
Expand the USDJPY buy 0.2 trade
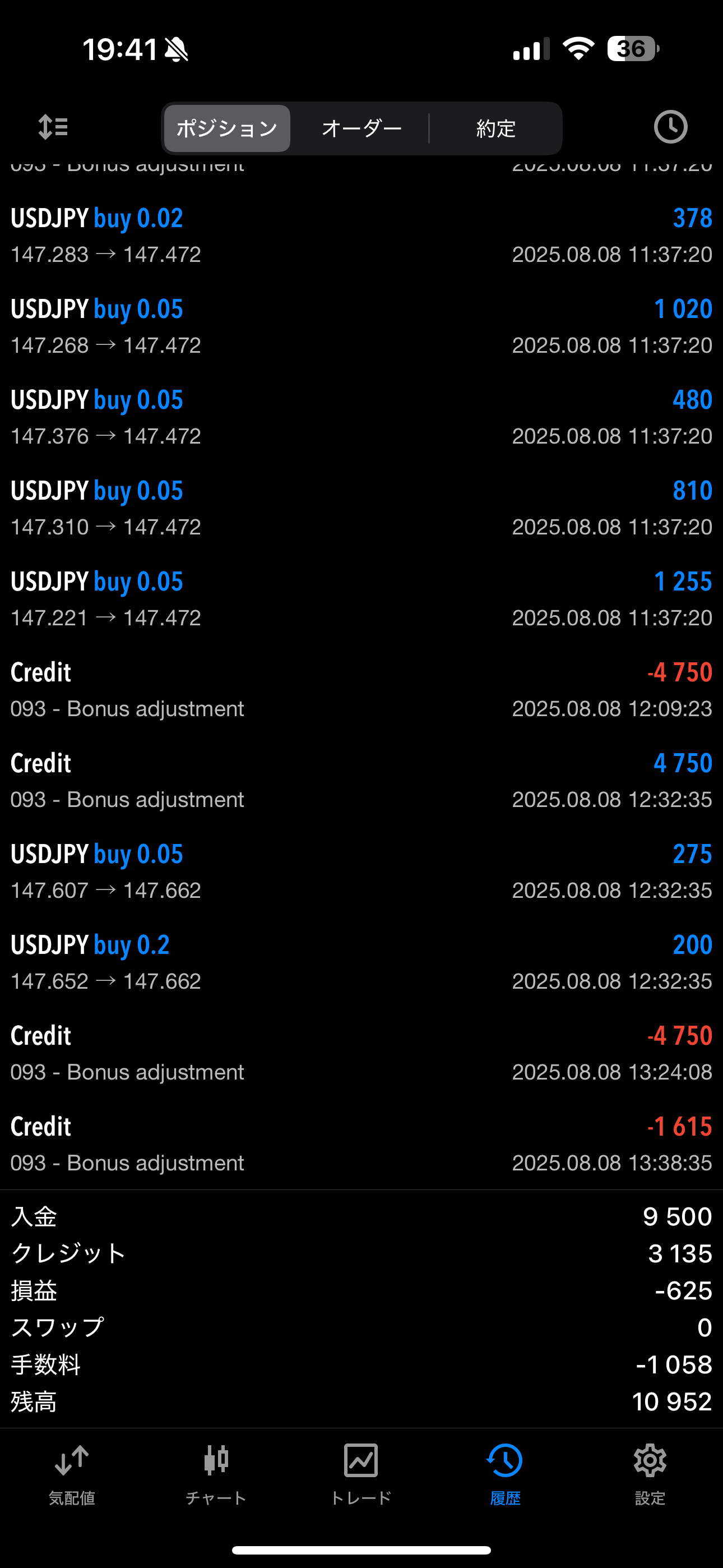pos(361,962)
